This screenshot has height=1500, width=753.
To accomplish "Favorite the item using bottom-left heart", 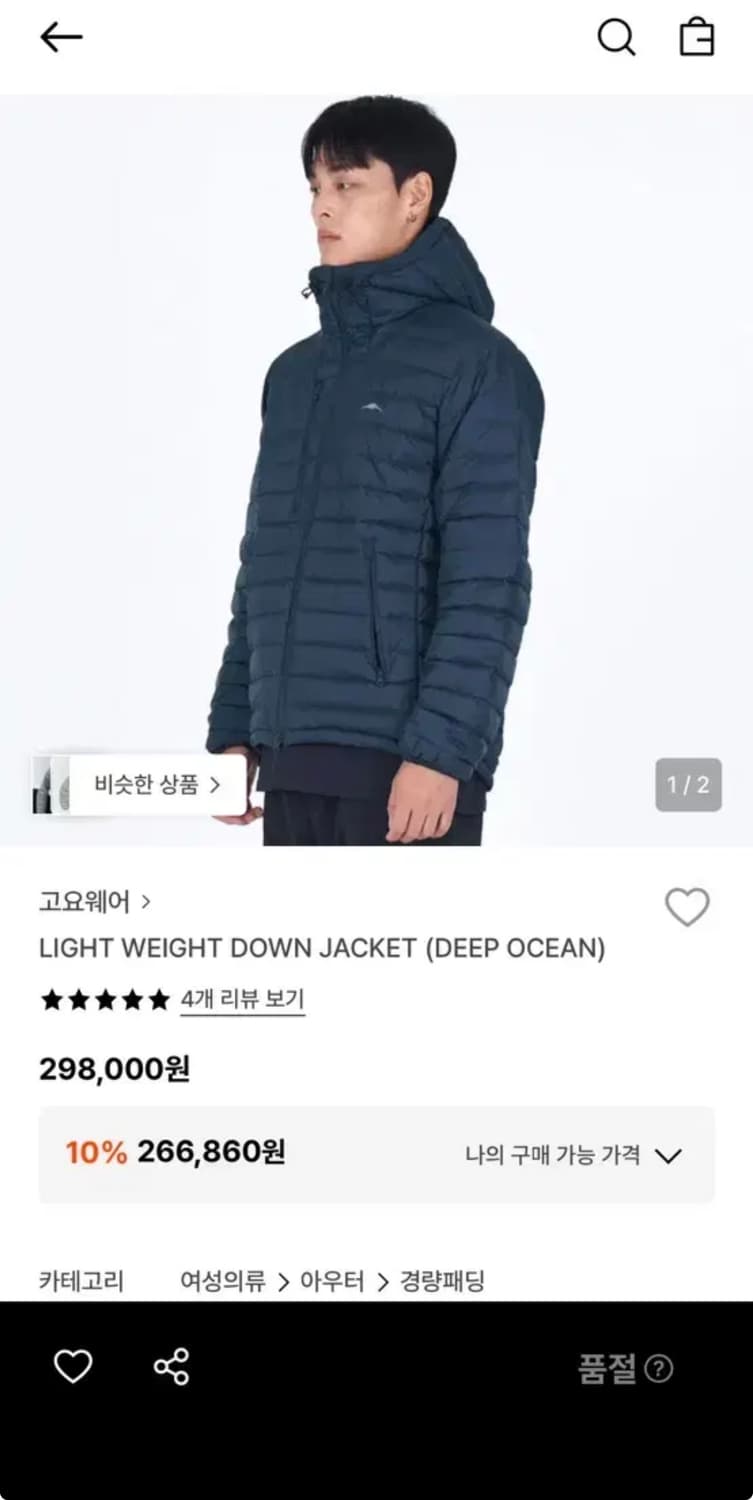I will point(72,1367).
